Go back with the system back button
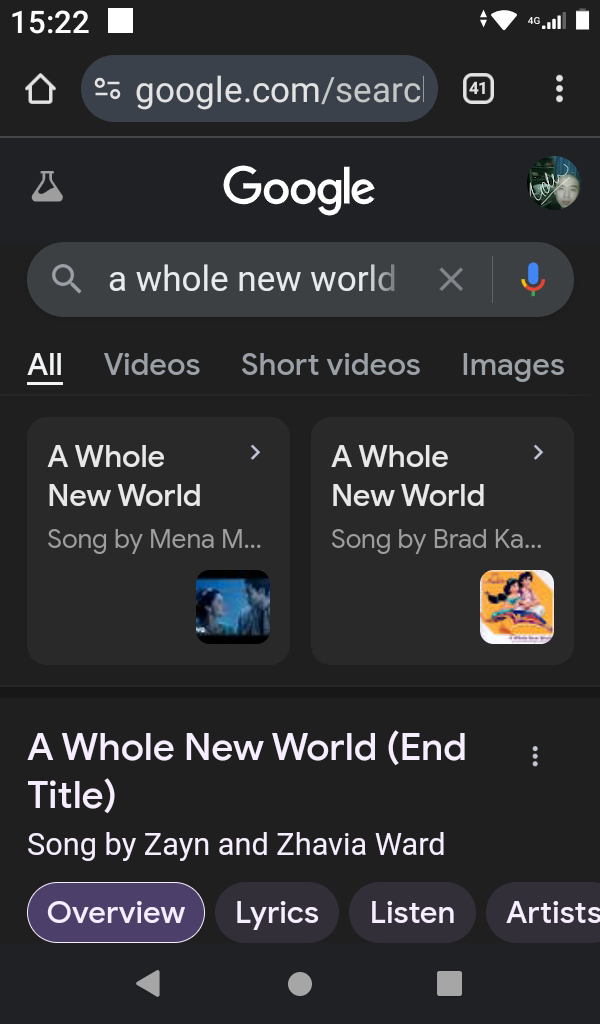Image resolution: width=600 pixels, height=1024 pixels. coord(149,983)
